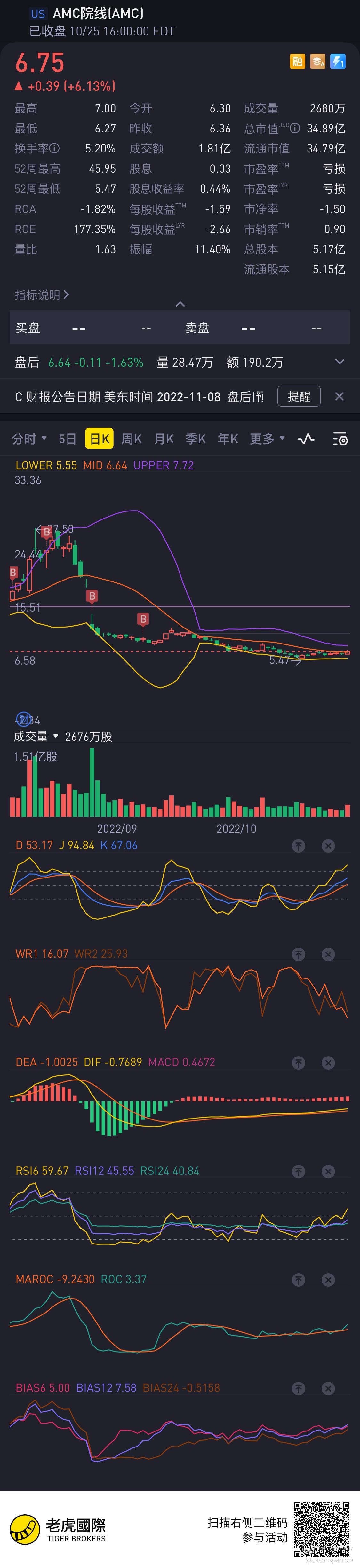This screenshot has height=1568, width=360.
Task: Remove the KDJ indicator panel
Action: [328, 846]
